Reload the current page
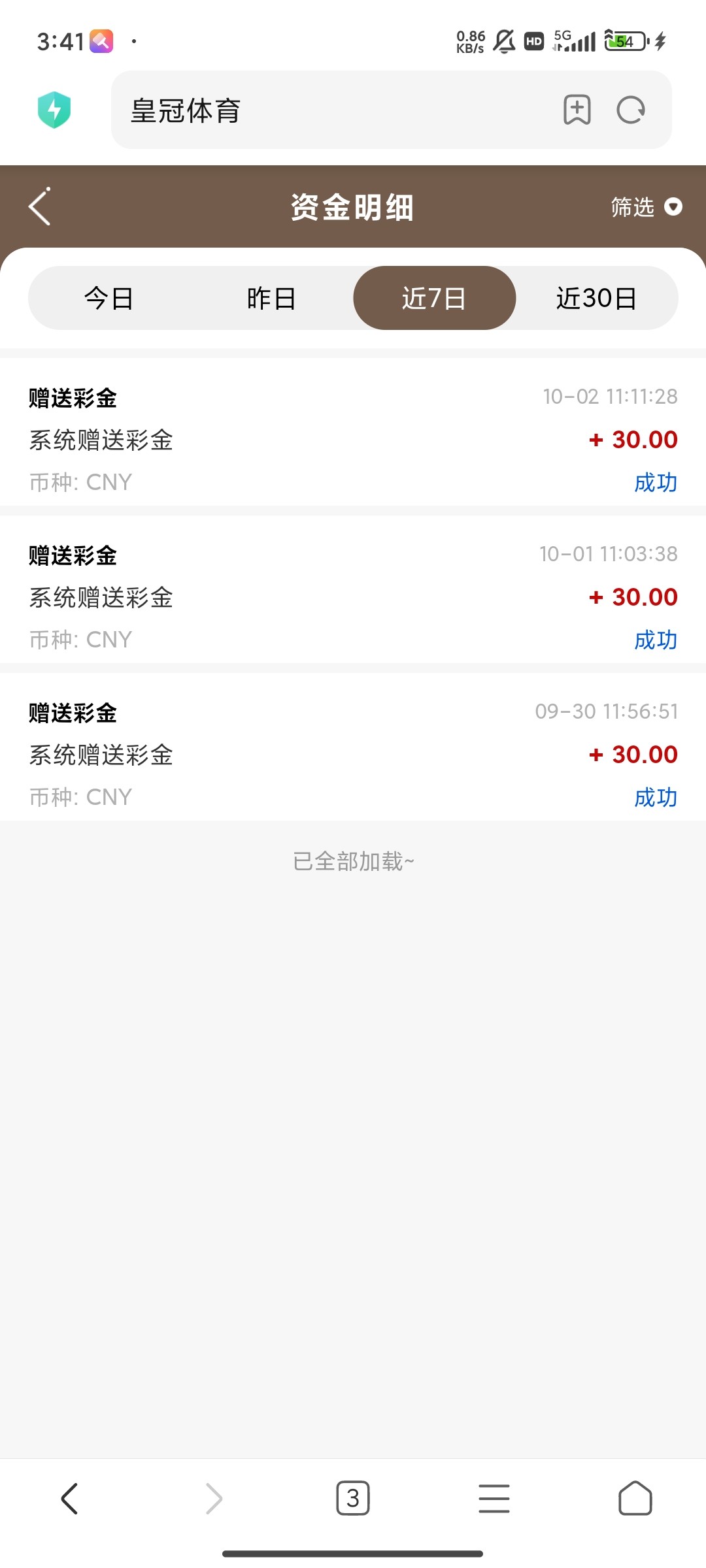This screenshot has width=706, height=1568. point(631,110)
